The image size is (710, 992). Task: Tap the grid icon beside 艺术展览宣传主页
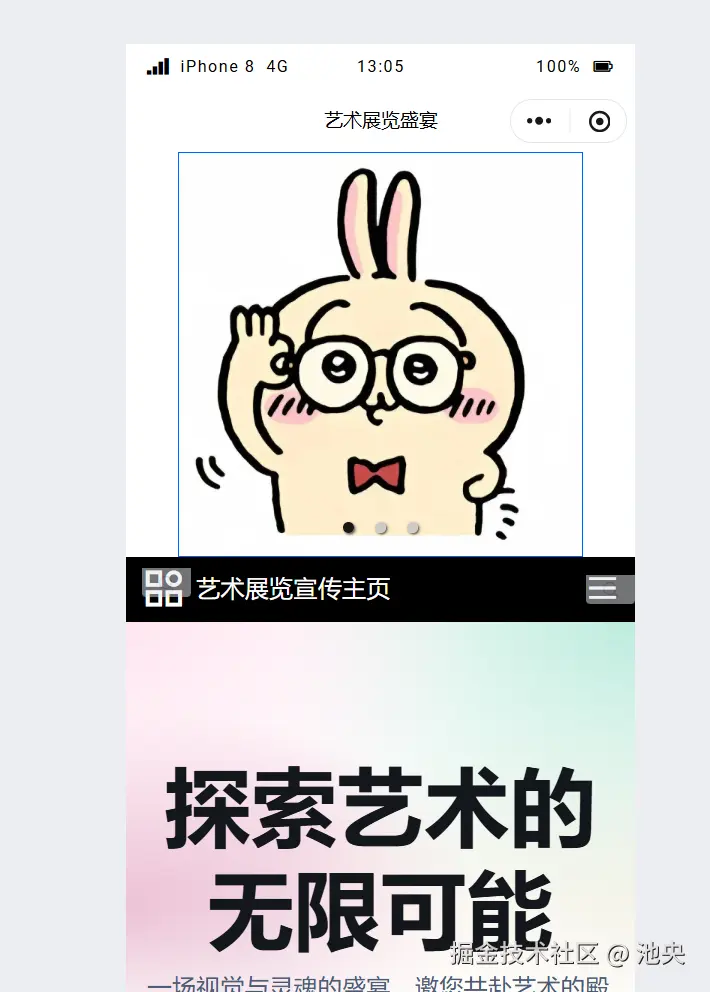tap(164, 588)
